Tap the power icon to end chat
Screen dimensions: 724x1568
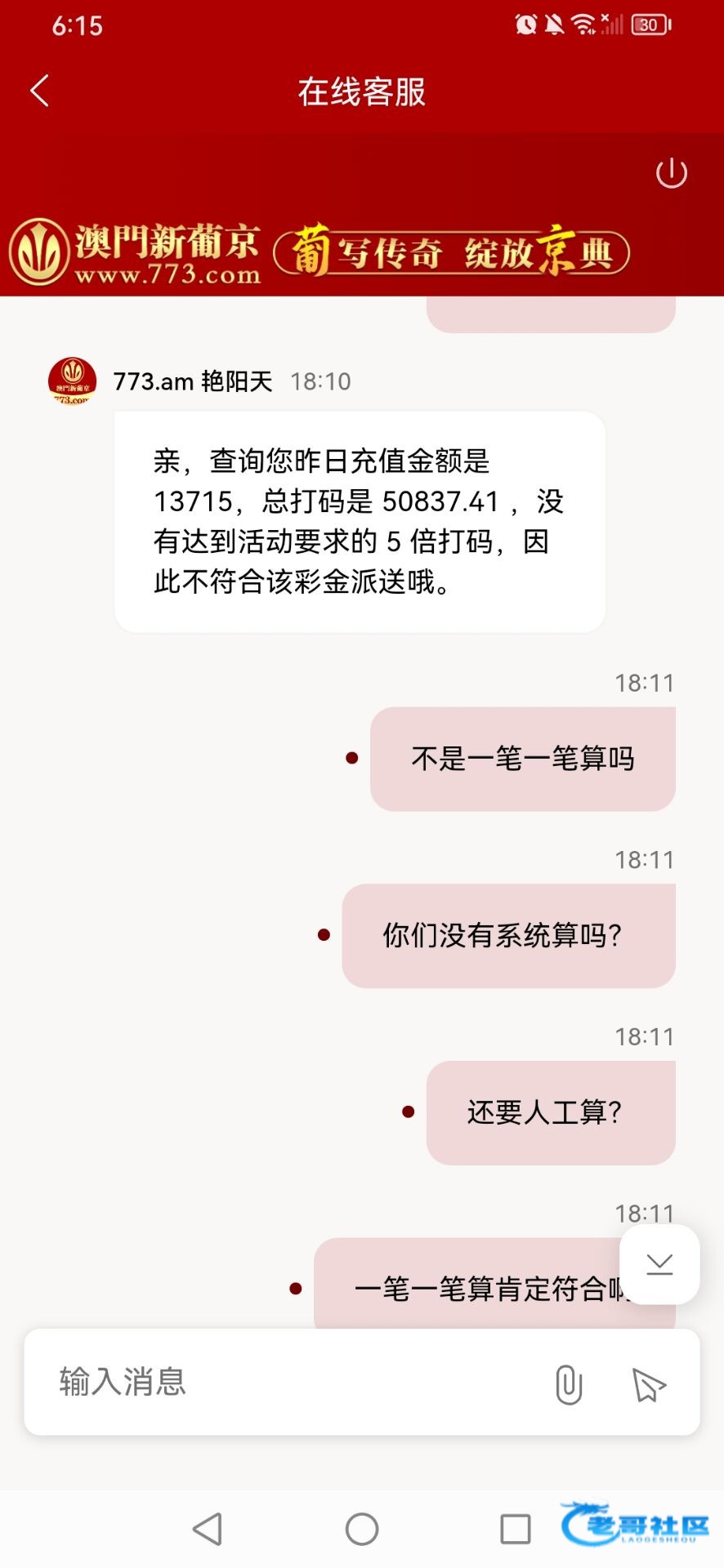click(671, 173)
